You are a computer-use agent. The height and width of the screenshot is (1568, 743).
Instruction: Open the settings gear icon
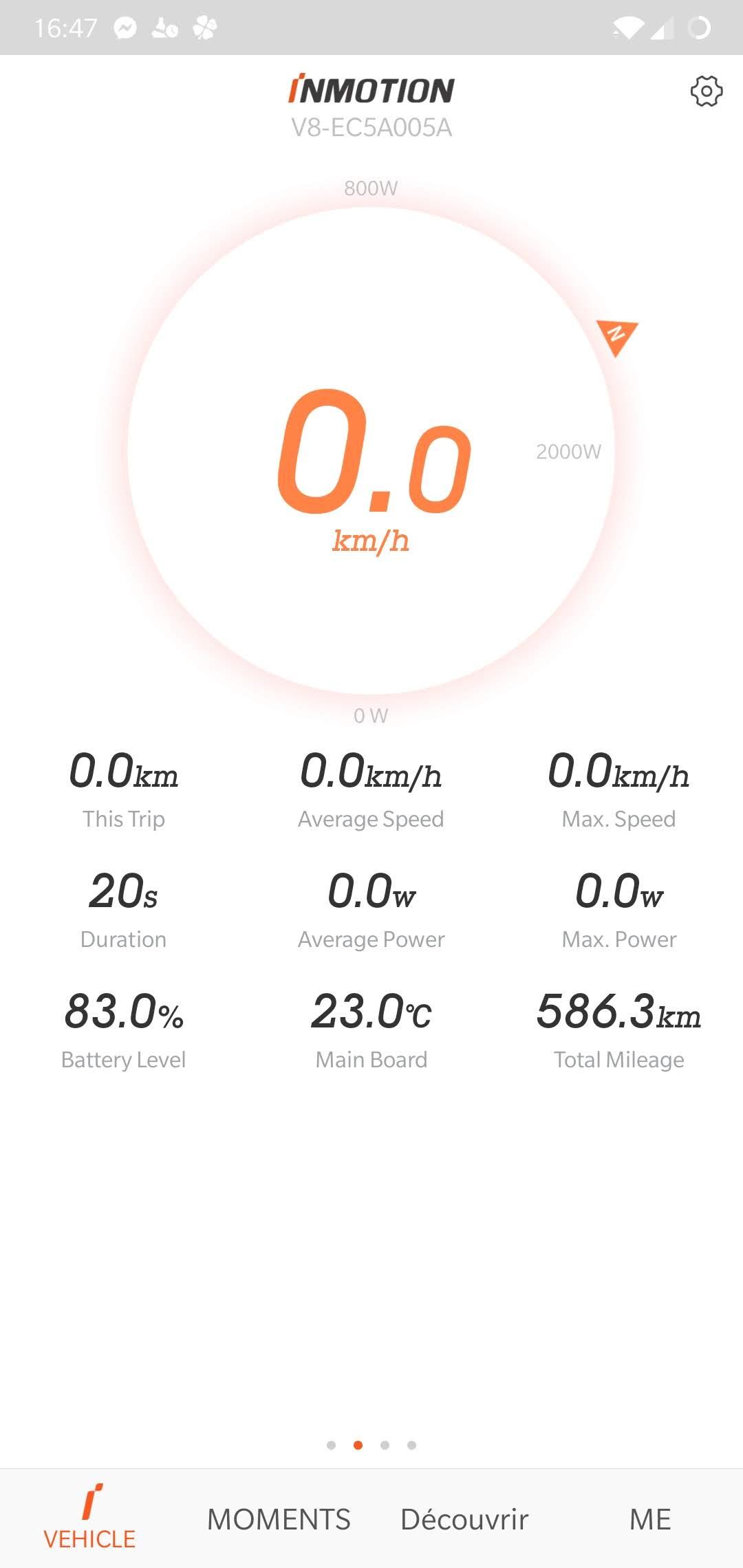[x=707, y=91]
